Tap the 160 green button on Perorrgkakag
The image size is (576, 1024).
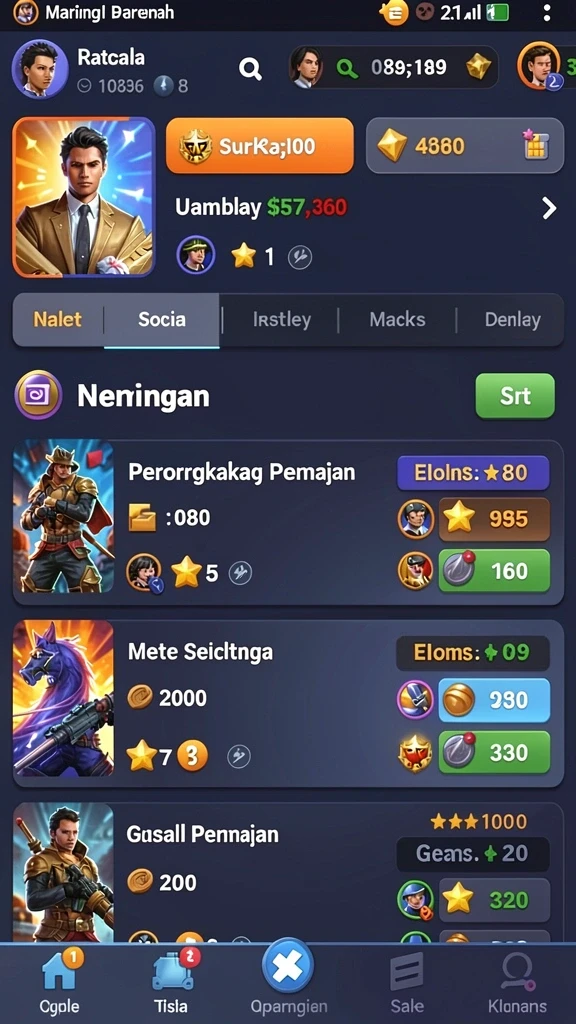494,571
